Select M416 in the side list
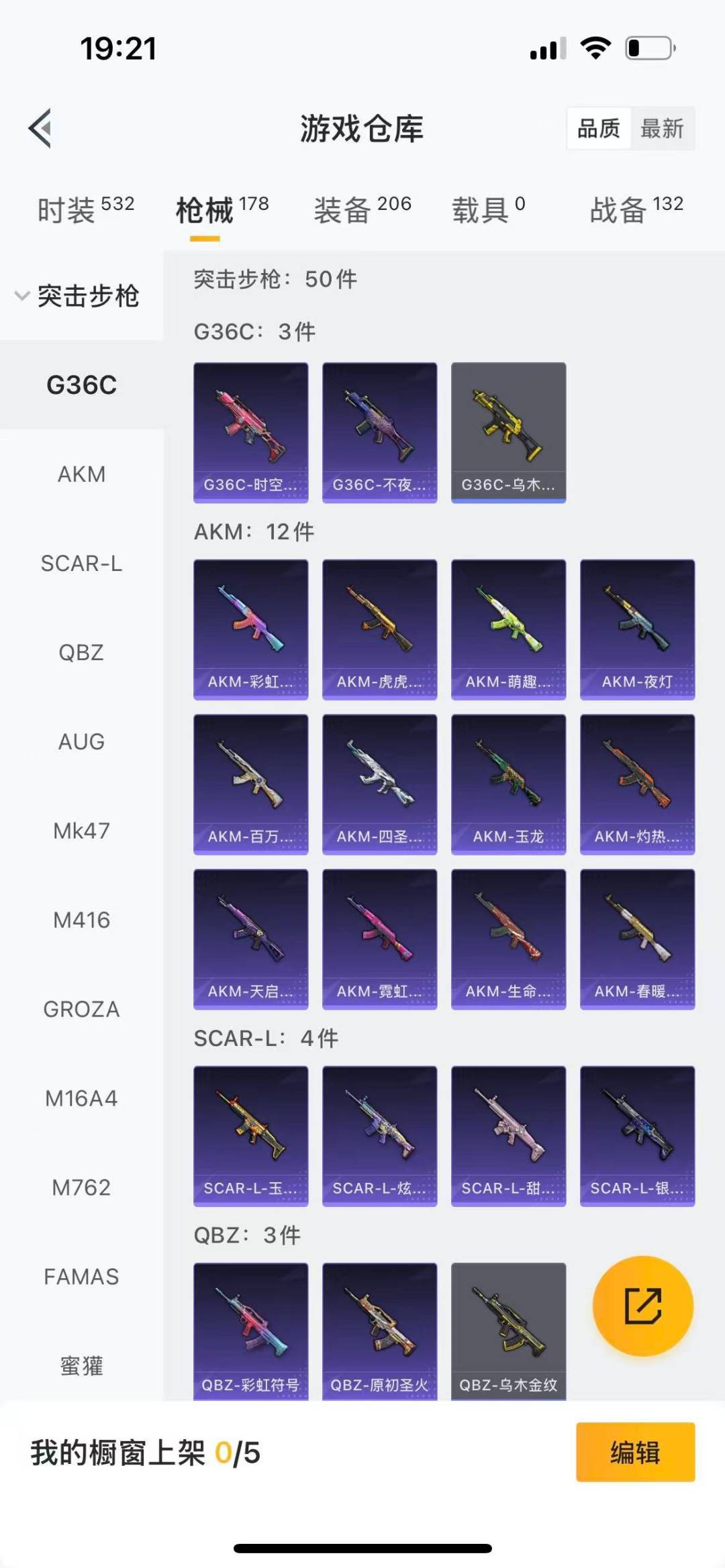Viewport: 725px width, 1568px height. coord(81,920)
